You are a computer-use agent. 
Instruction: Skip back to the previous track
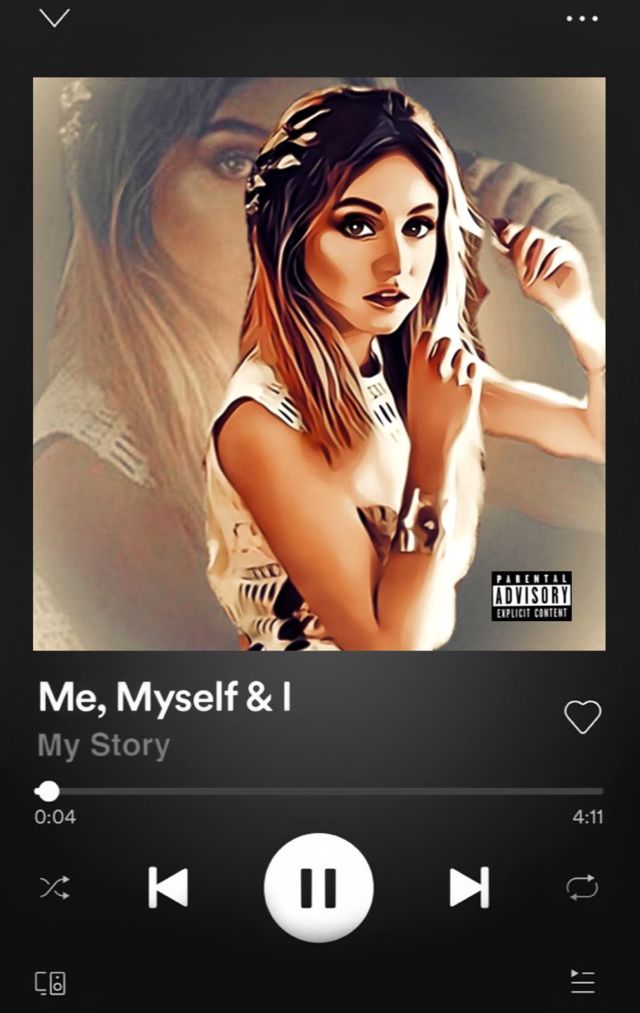click(x=168, y=887)
